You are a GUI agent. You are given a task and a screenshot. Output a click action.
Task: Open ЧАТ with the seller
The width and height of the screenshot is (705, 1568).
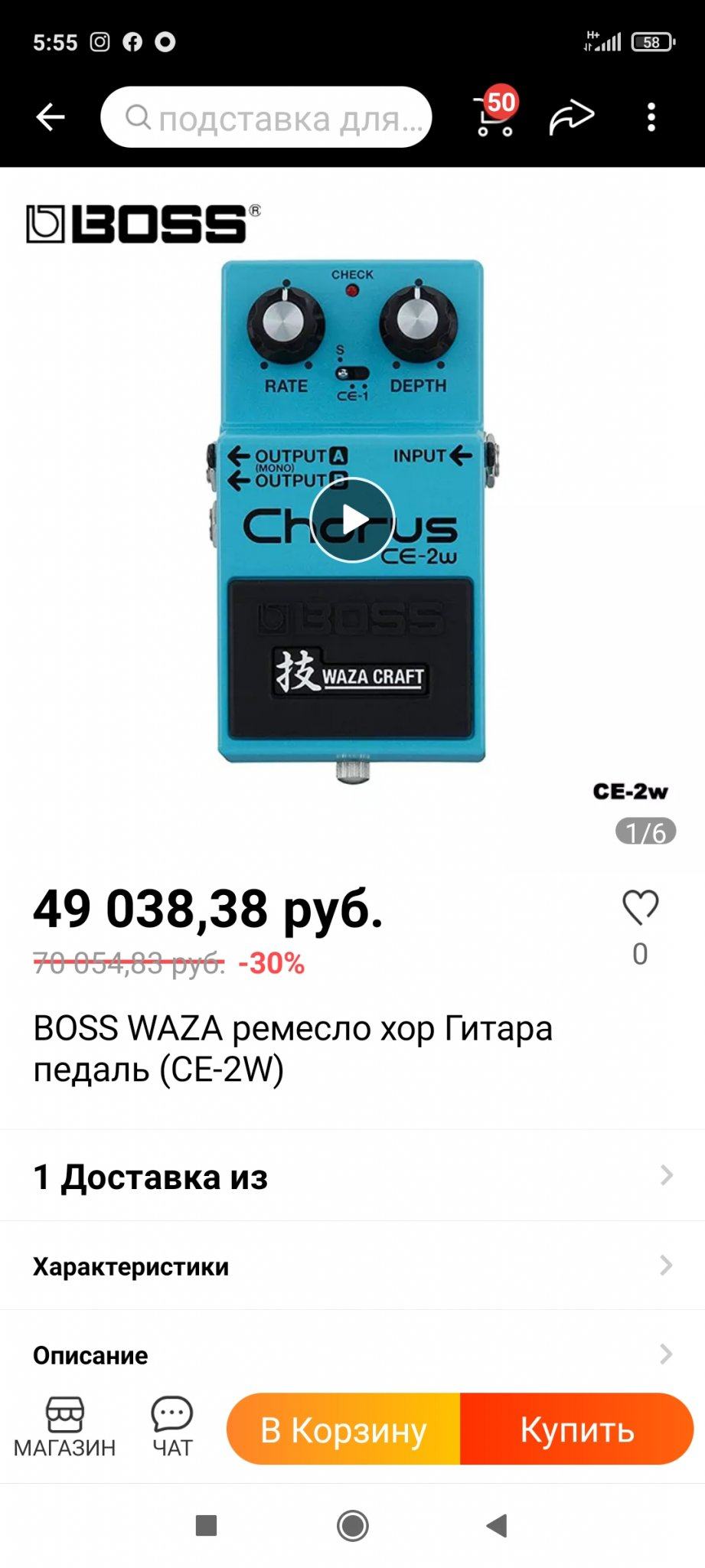pyautogui.click(x=172, y=1429)
